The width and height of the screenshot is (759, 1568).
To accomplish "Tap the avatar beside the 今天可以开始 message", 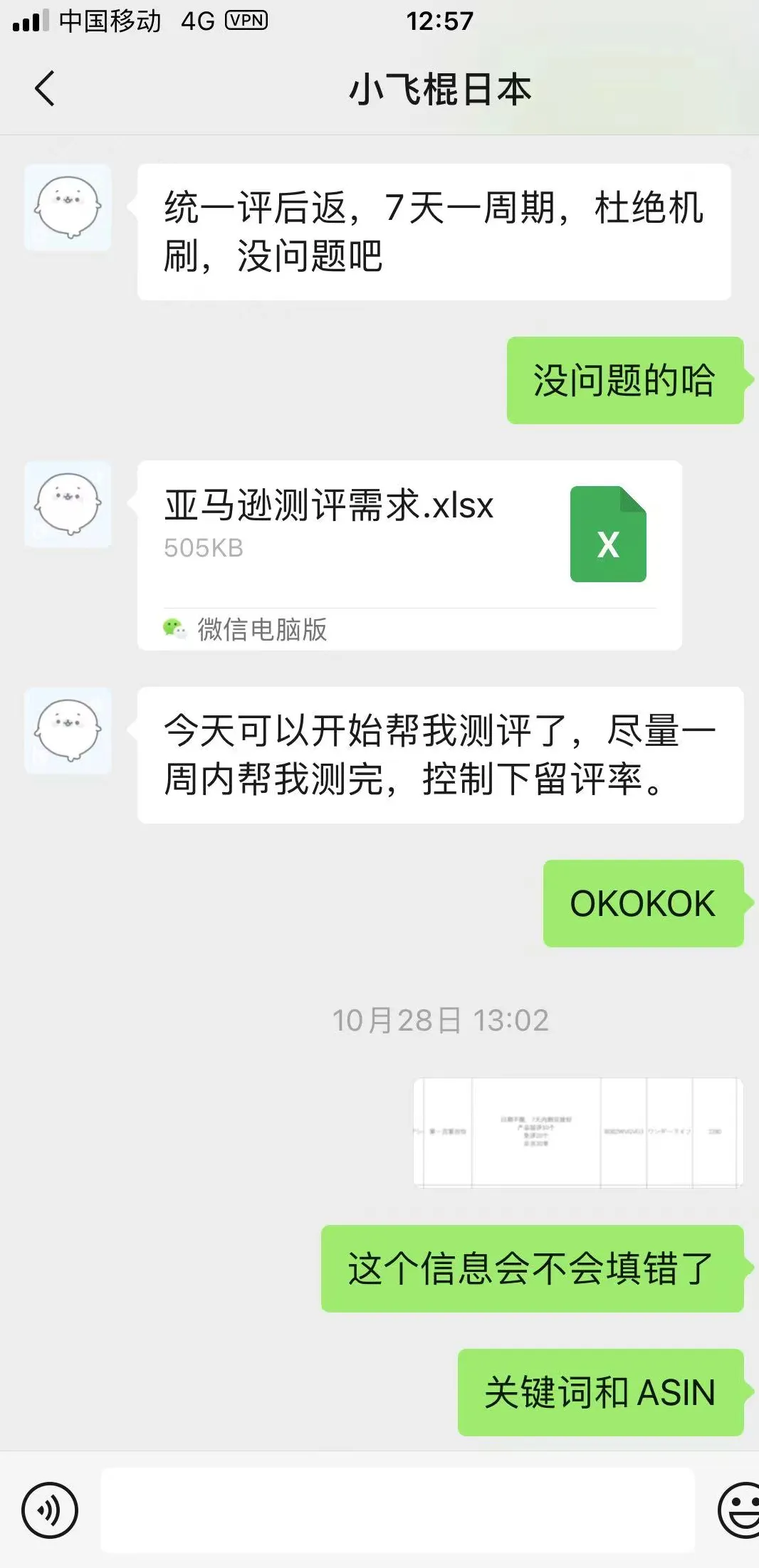I will [67, 731].
